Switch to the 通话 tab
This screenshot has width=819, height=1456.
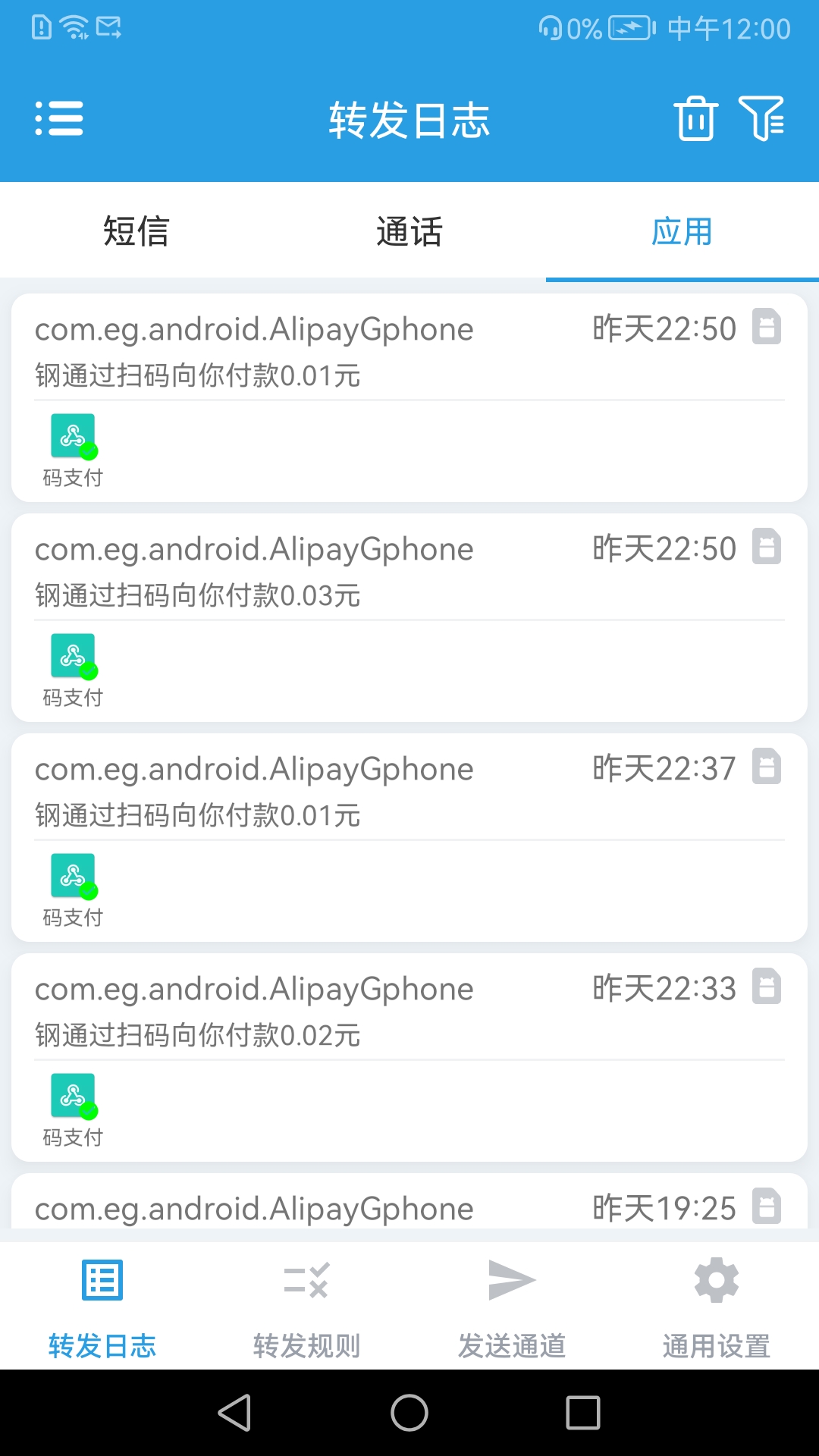(x=409, y=231)
